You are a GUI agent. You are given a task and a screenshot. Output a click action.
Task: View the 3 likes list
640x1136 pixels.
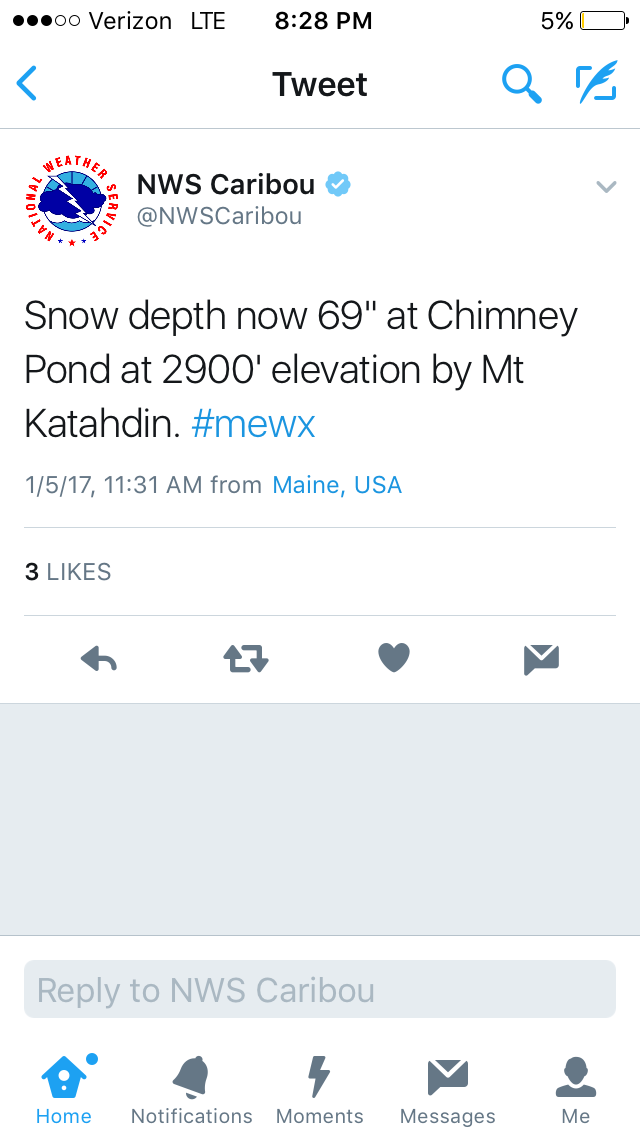[68, 572]
